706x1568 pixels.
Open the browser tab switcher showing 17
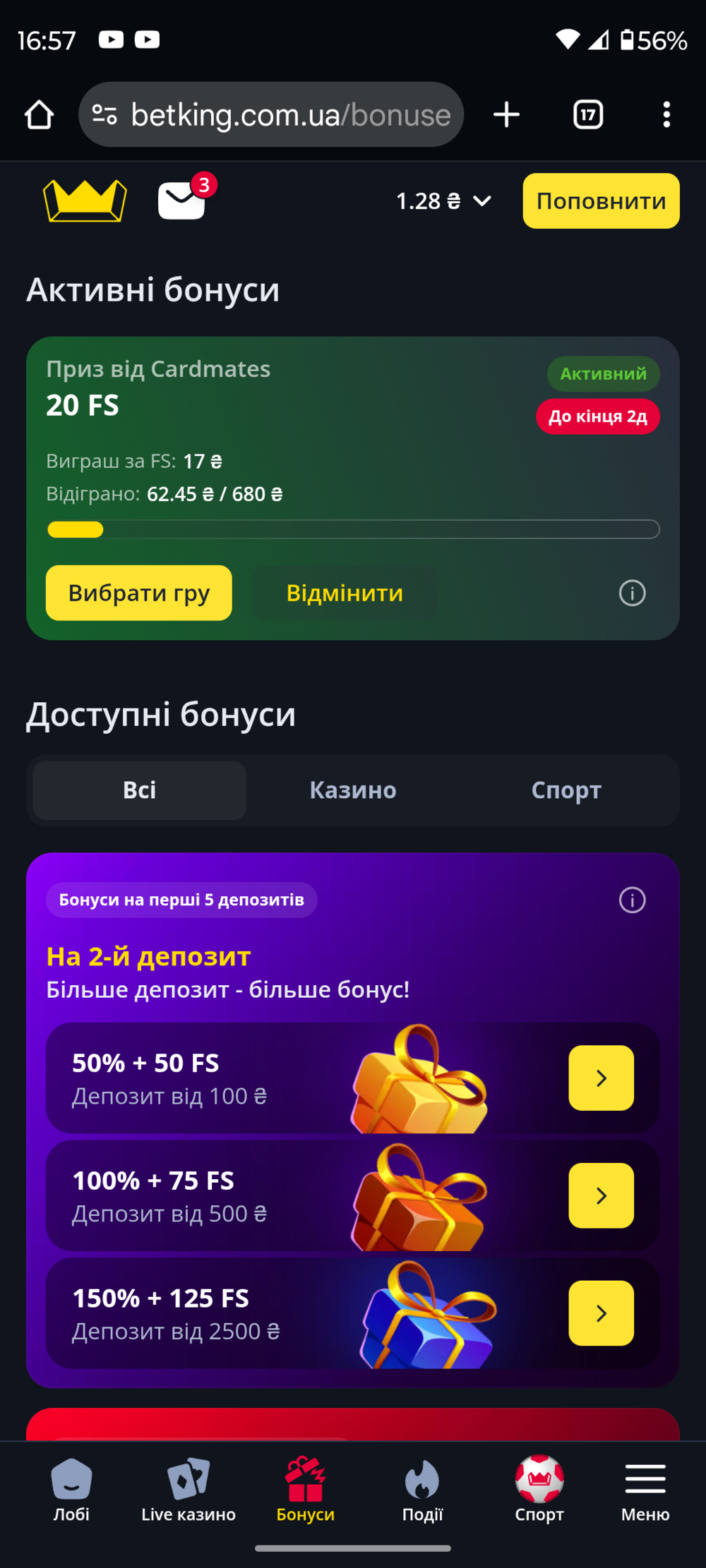[588, 114]
